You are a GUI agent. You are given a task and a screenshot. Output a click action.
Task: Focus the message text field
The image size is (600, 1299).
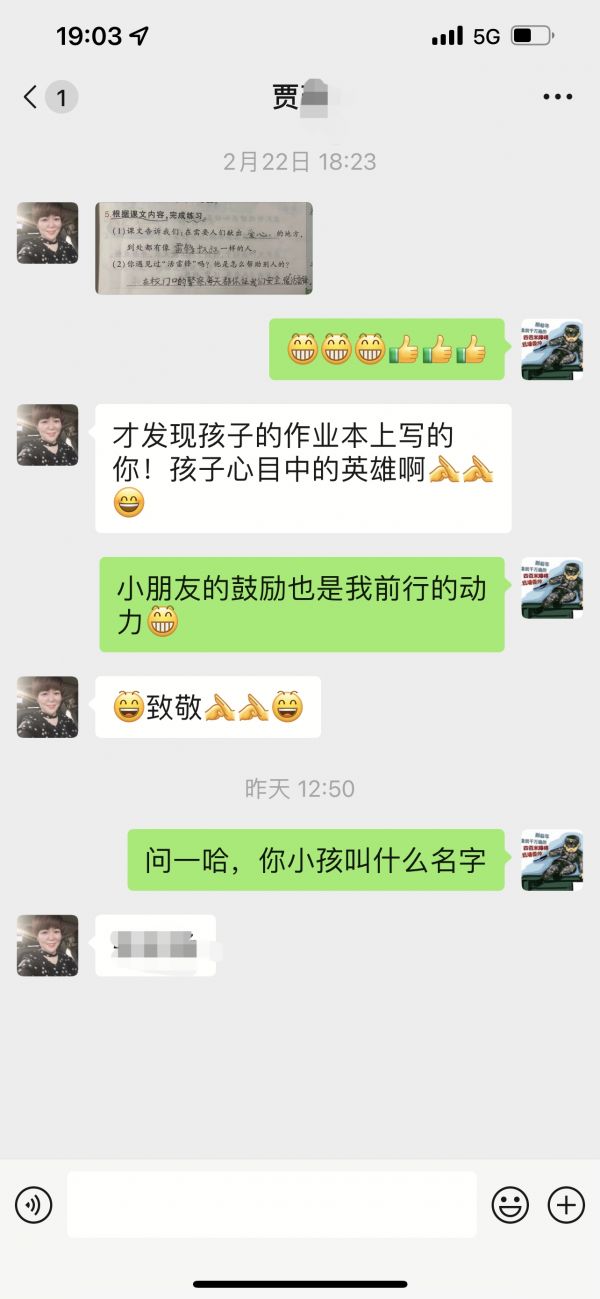click(x=272, y=1204)
